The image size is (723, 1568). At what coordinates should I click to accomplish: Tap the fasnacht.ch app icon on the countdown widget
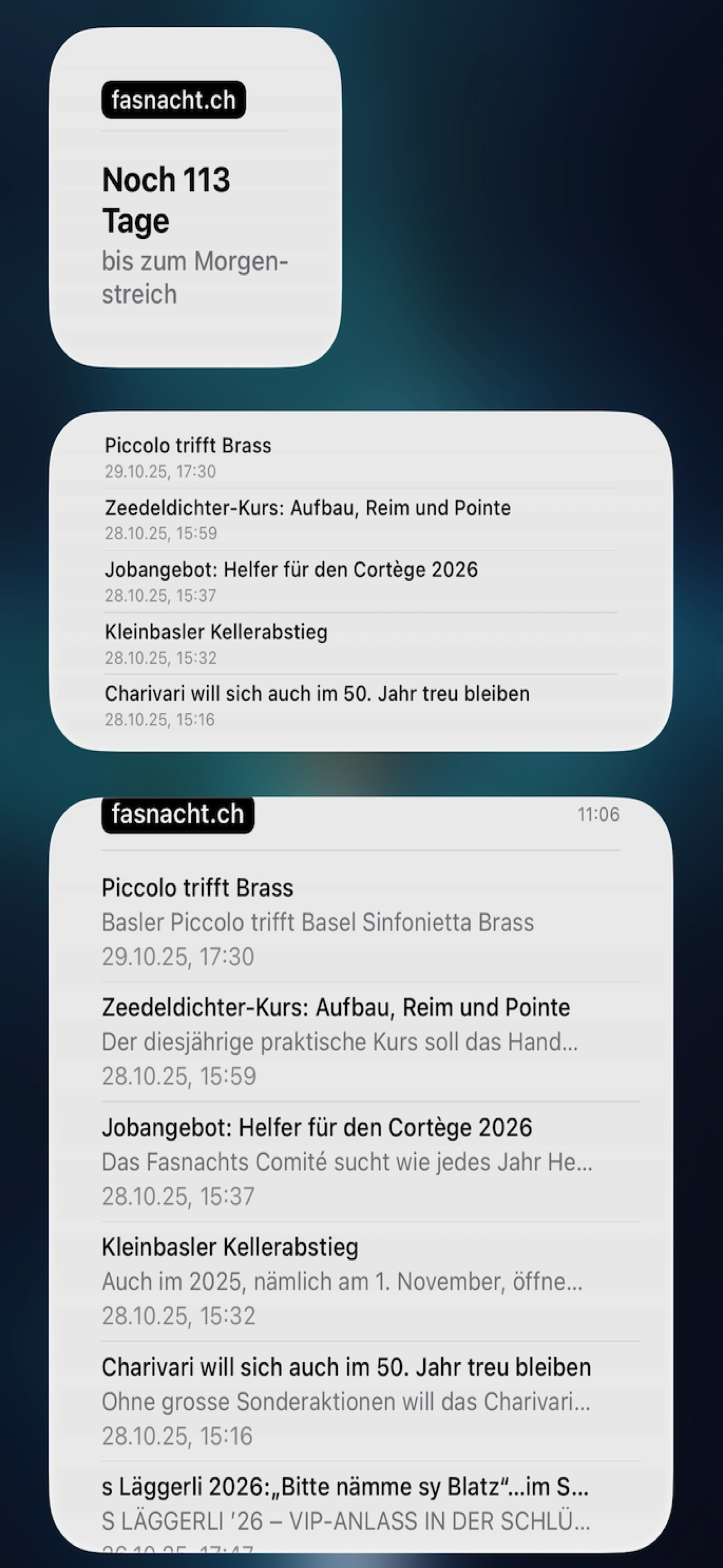[173, 100]
